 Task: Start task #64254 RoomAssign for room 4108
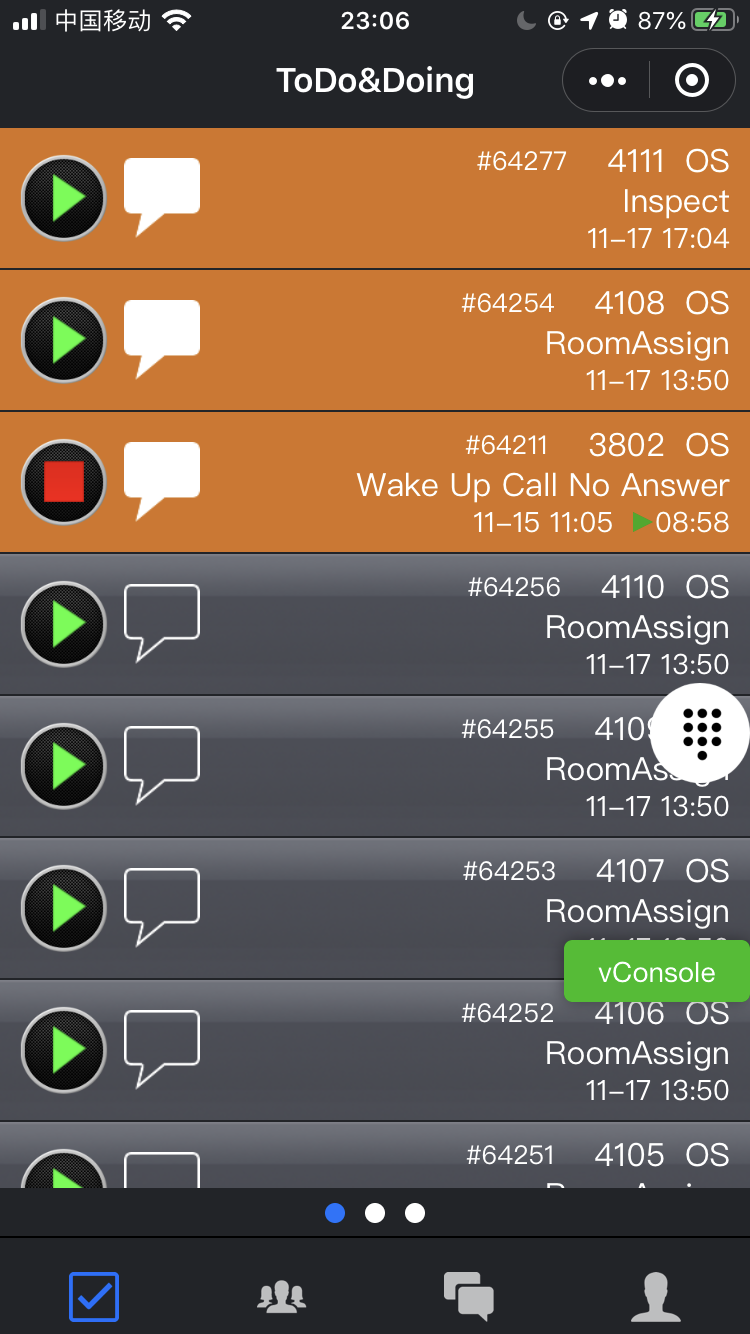click(x=64, y=340)
